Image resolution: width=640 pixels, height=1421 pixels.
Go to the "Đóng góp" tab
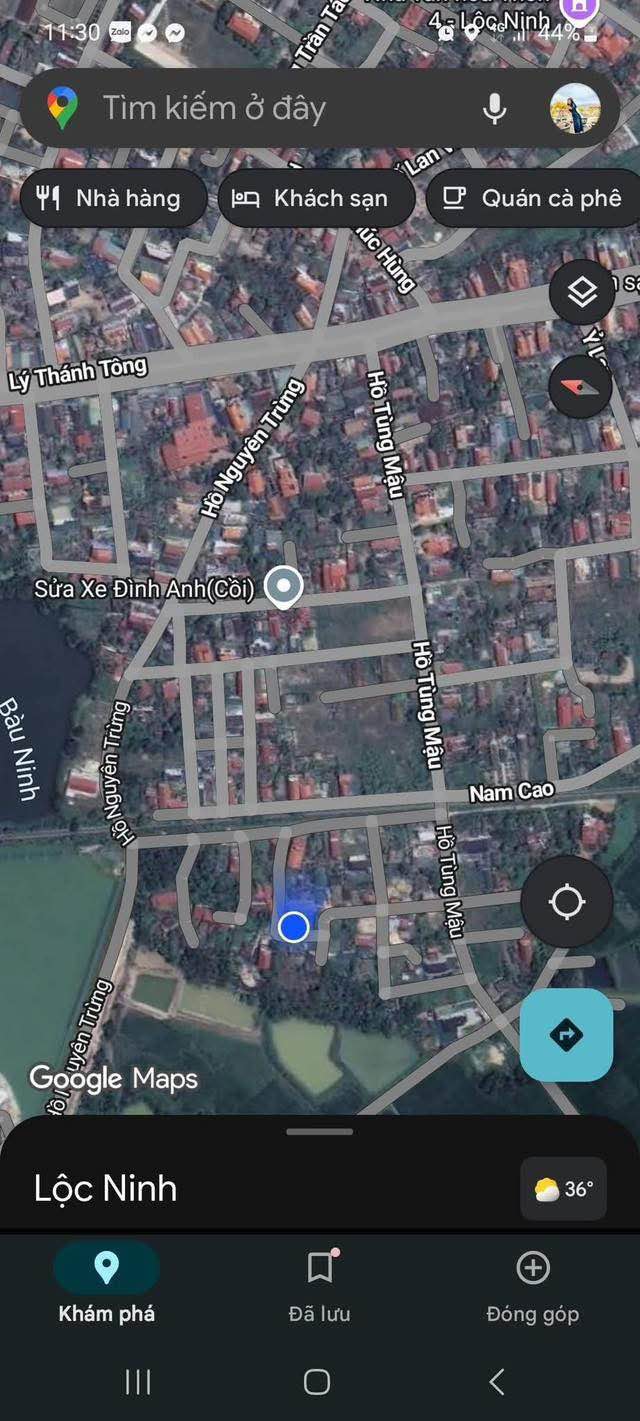click(x=532, y=1285)
